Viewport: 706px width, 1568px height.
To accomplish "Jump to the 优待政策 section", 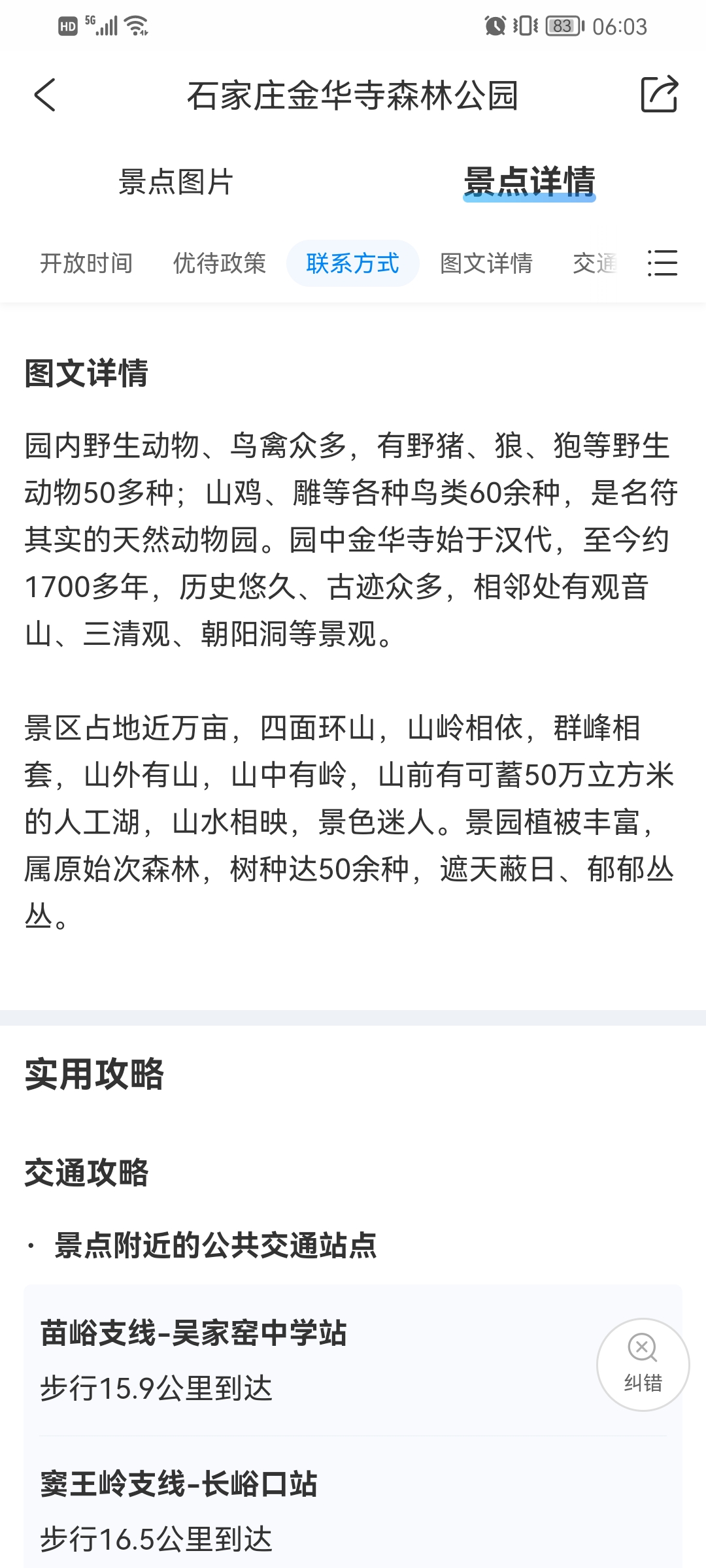I will 220,263.
